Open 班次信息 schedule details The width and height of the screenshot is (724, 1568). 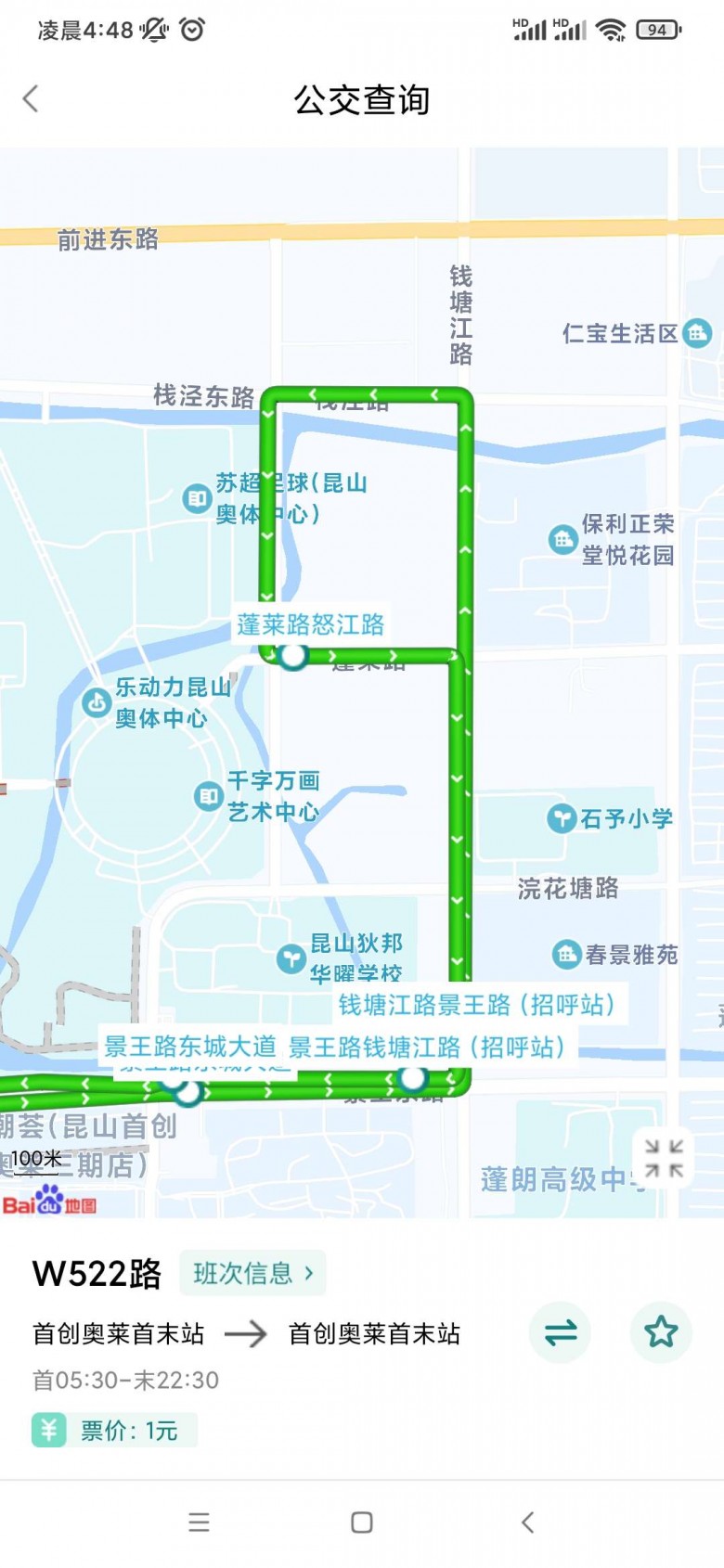[252, 1273]
